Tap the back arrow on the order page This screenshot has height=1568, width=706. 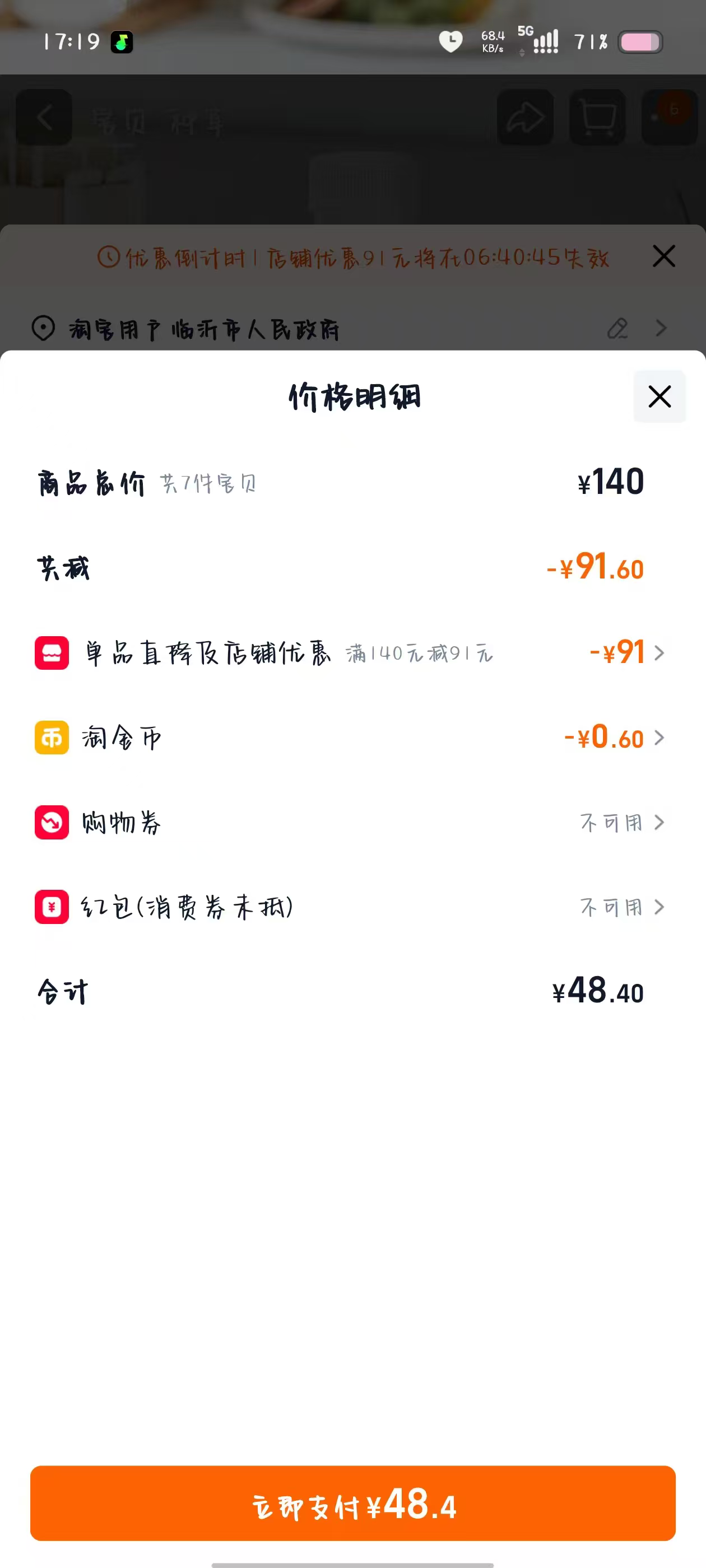click(44, 118)
